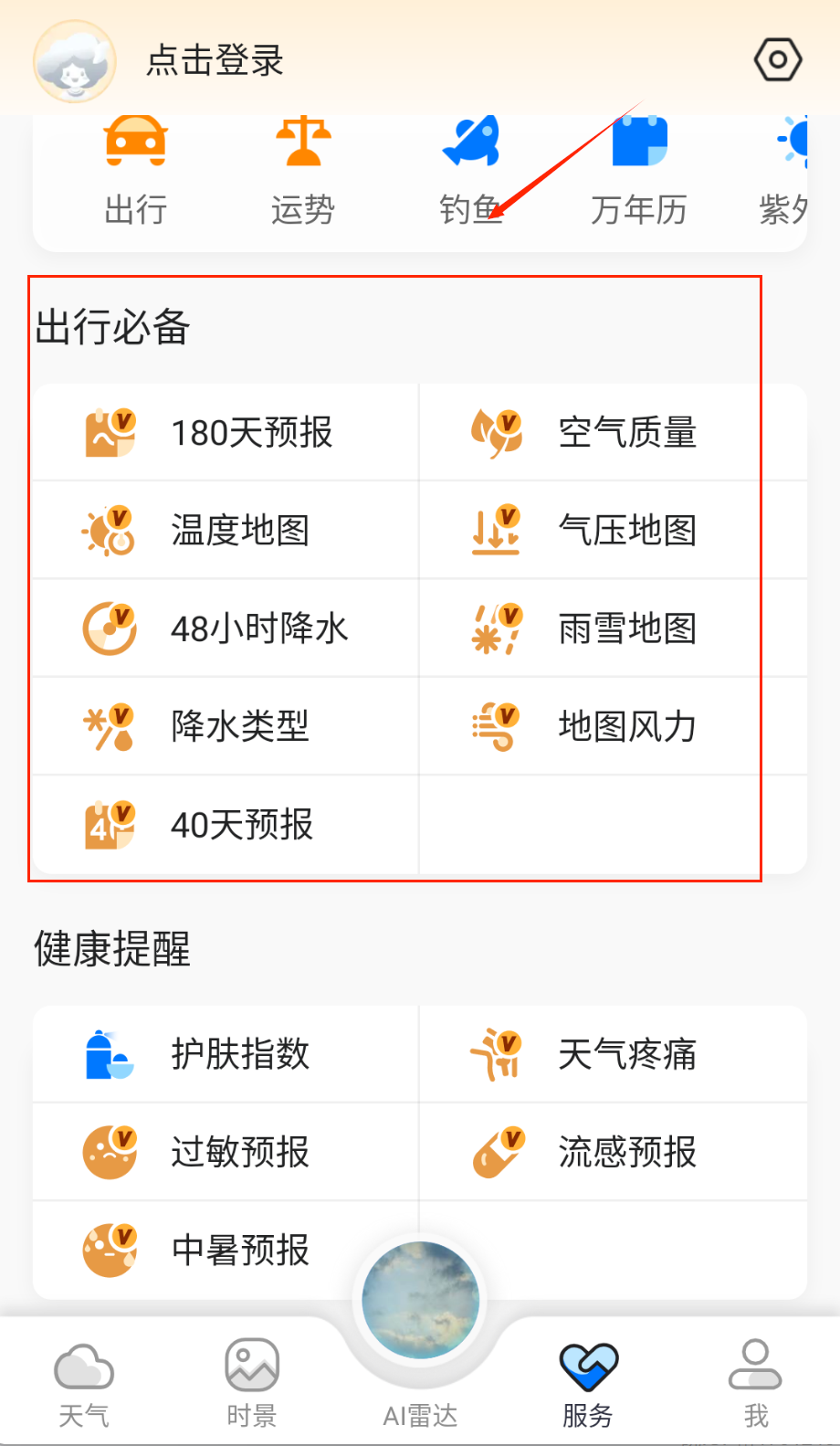Tap 点击登录 to log in
The image size is (840, 1446).
point(215,61)
